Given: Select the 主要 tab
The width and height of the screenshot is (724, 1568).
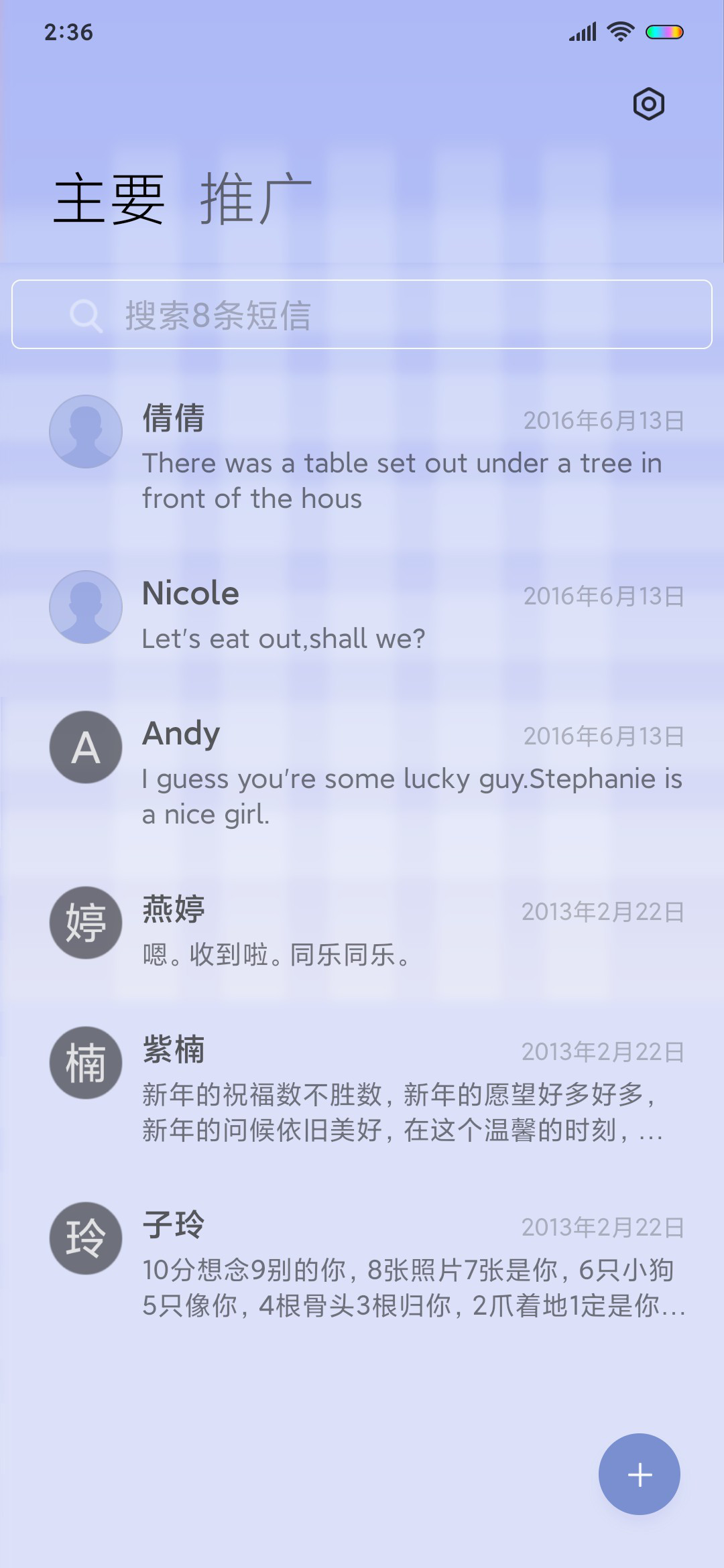Looking at the screenshot, I should (109, 198).
